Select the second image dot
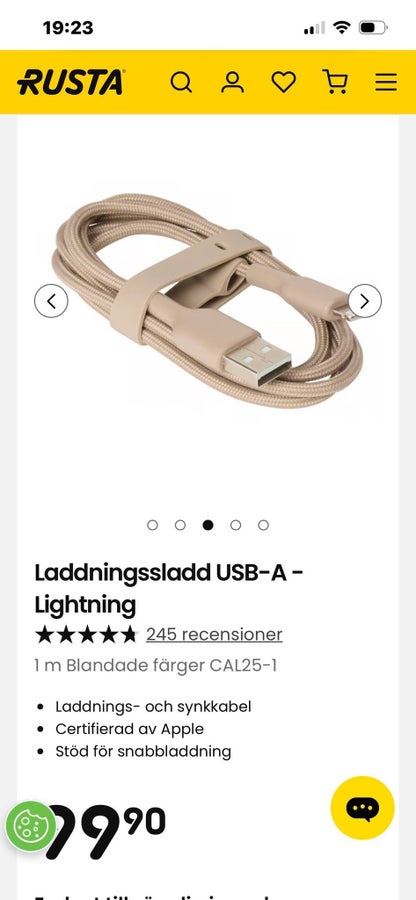 click(180, 525)
